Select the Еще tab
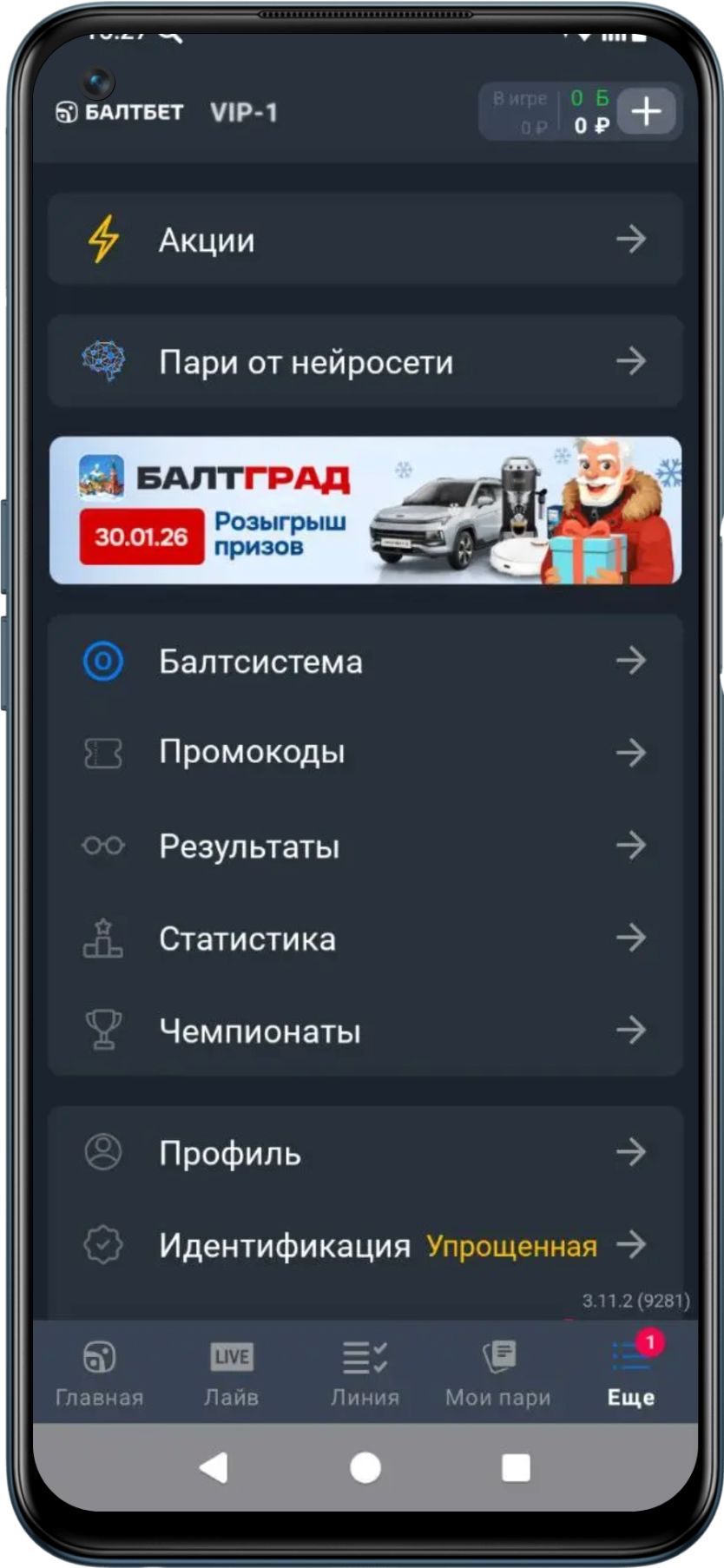Screen dimensions: 724x1568 click(x=630, y=1374)
